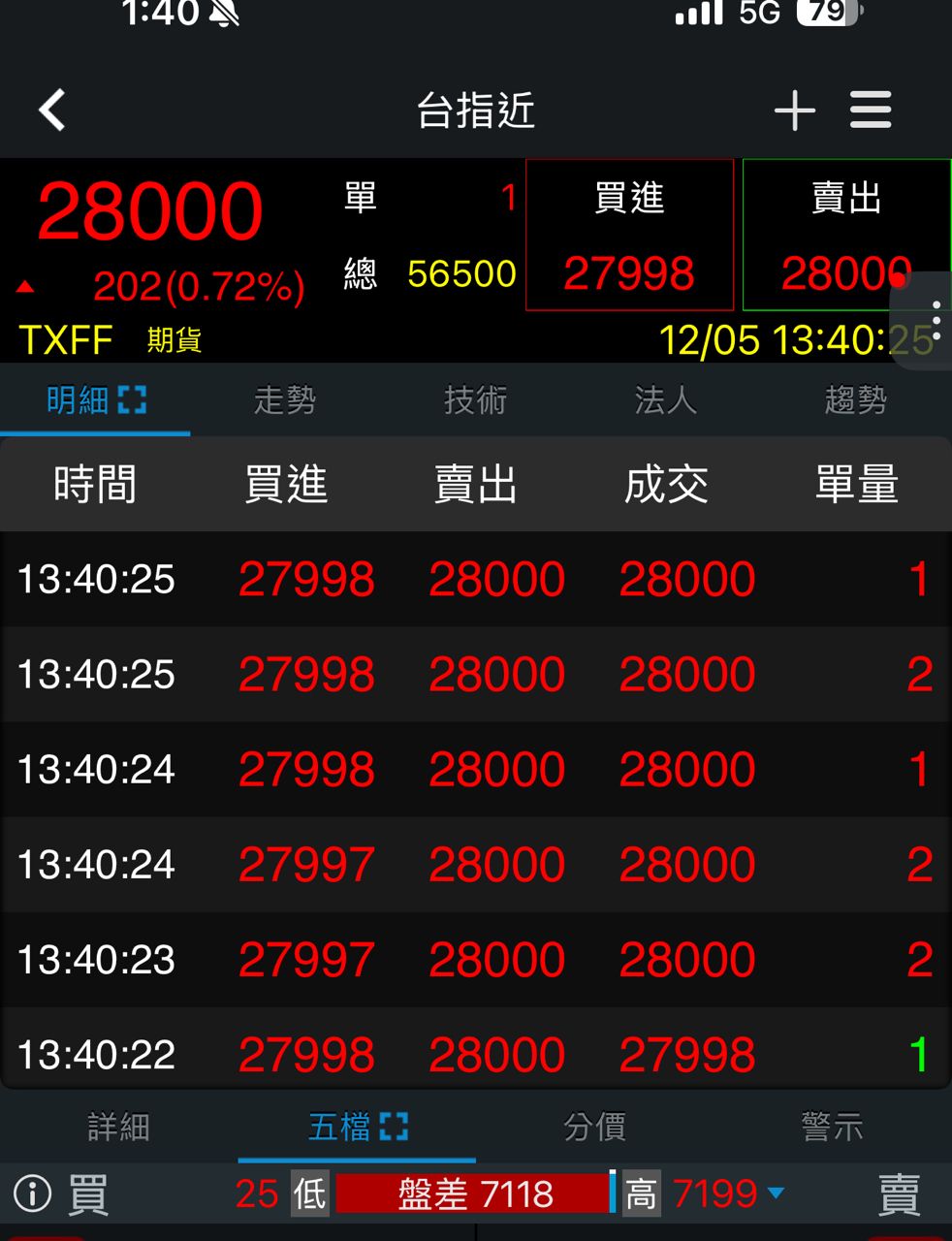Add 台指近 with the plus icon
The width and height of the screenshot is (952, 1241).
pos(794,111)
